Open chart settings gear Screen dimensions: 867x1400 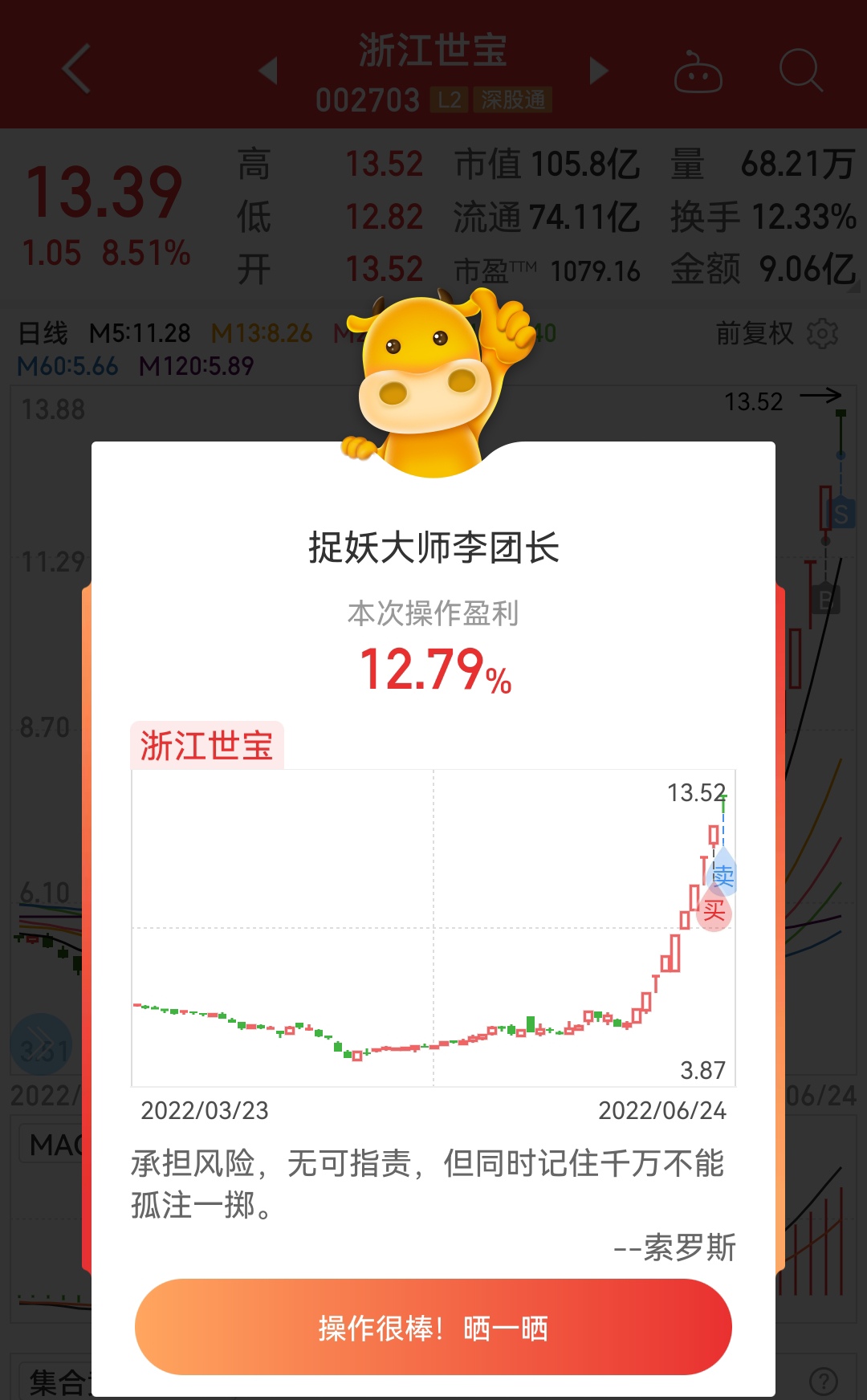tap(822, 333)
